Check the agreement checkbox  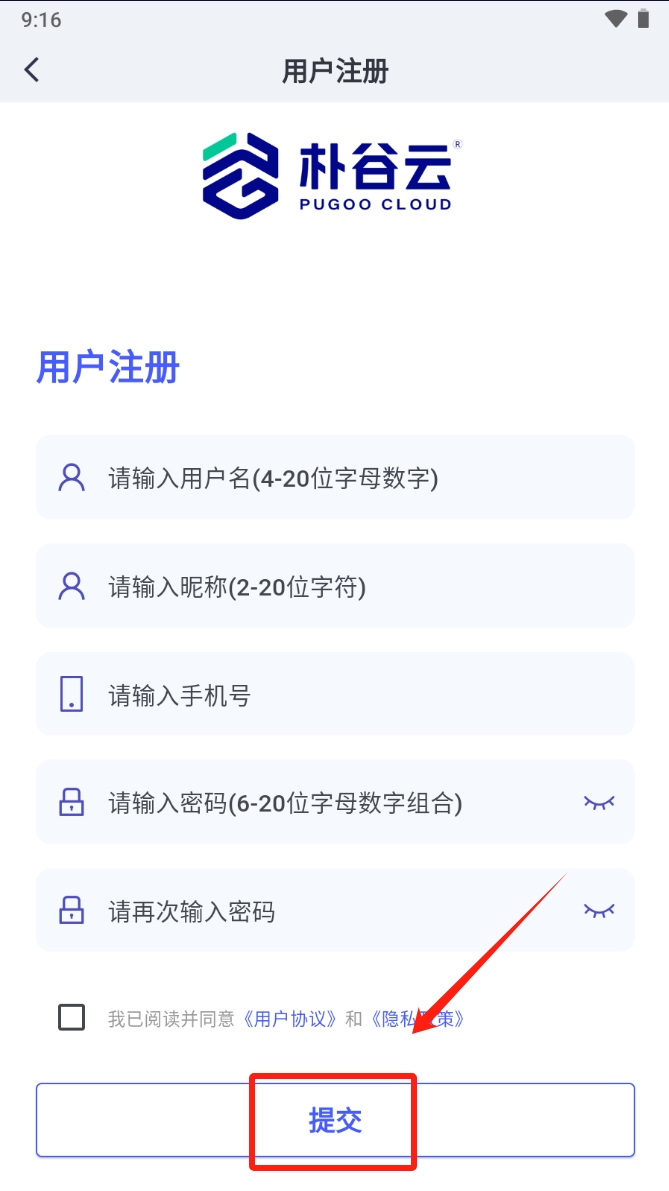point(71,1017)
